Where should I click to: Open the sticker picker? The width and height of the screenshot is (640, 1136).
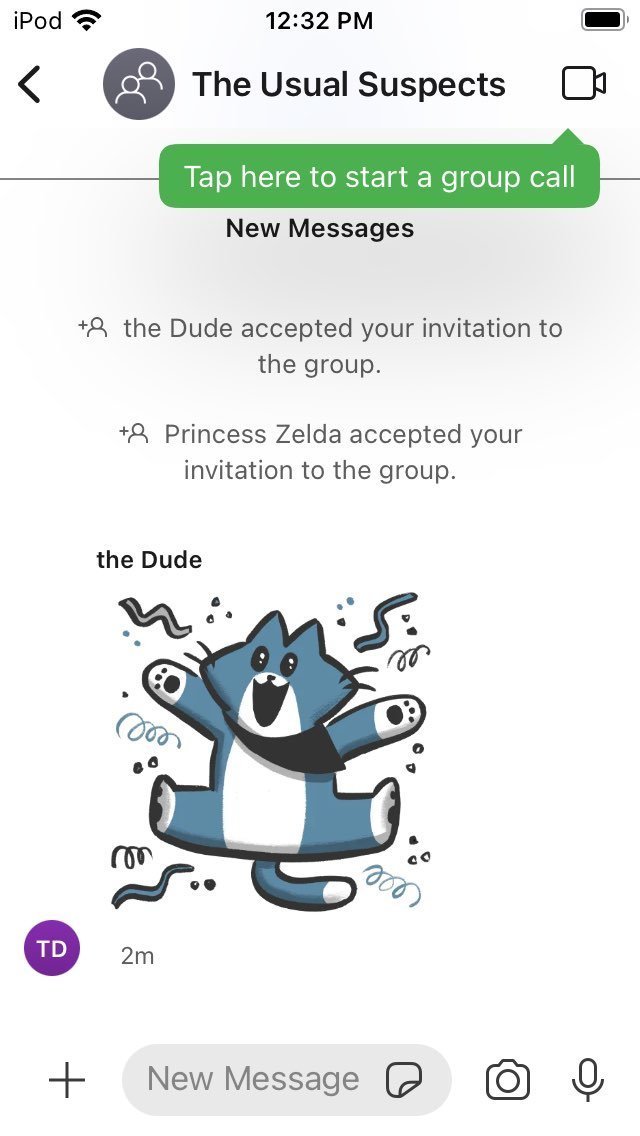click(404, 1080)
